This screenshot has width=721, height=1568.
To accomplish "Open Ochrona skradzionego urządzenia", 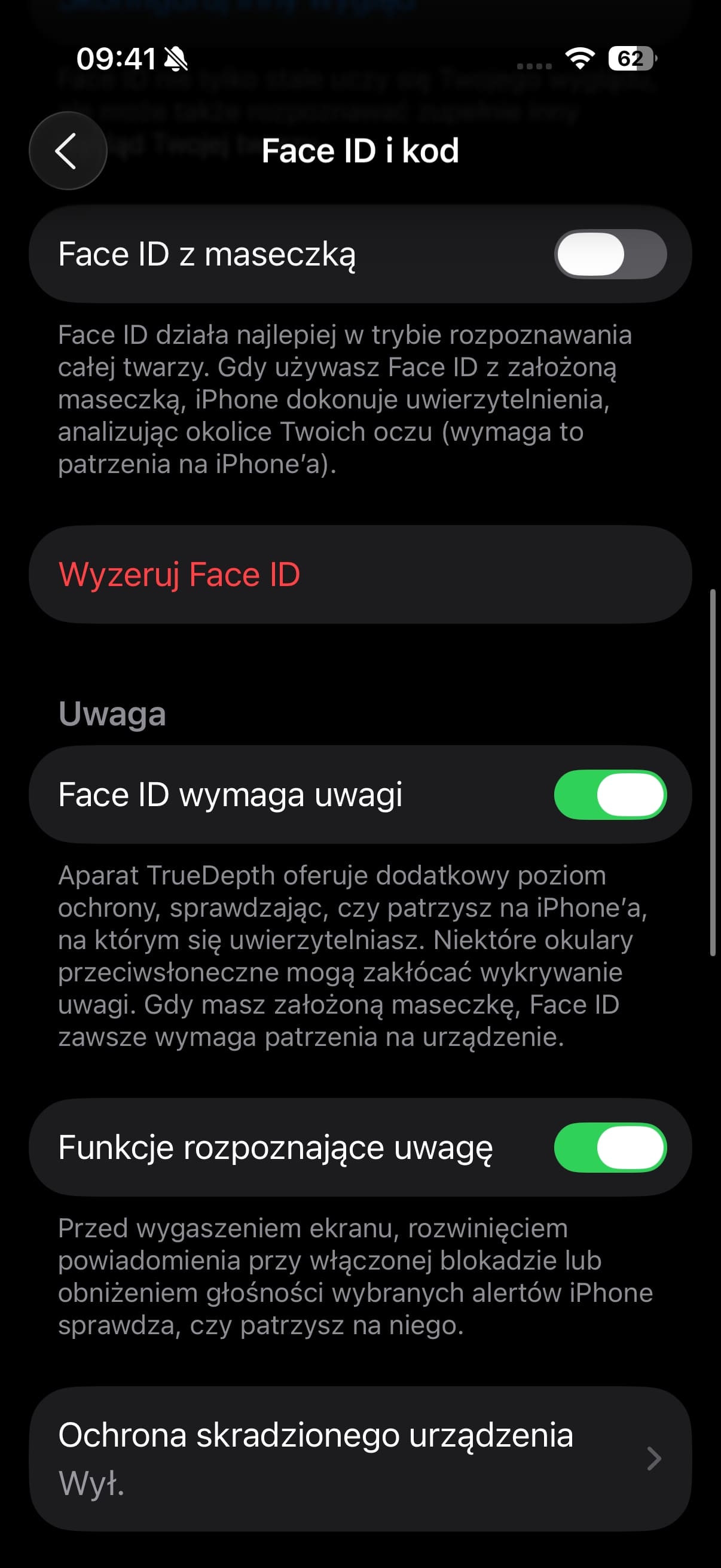I will point(360,1459).
